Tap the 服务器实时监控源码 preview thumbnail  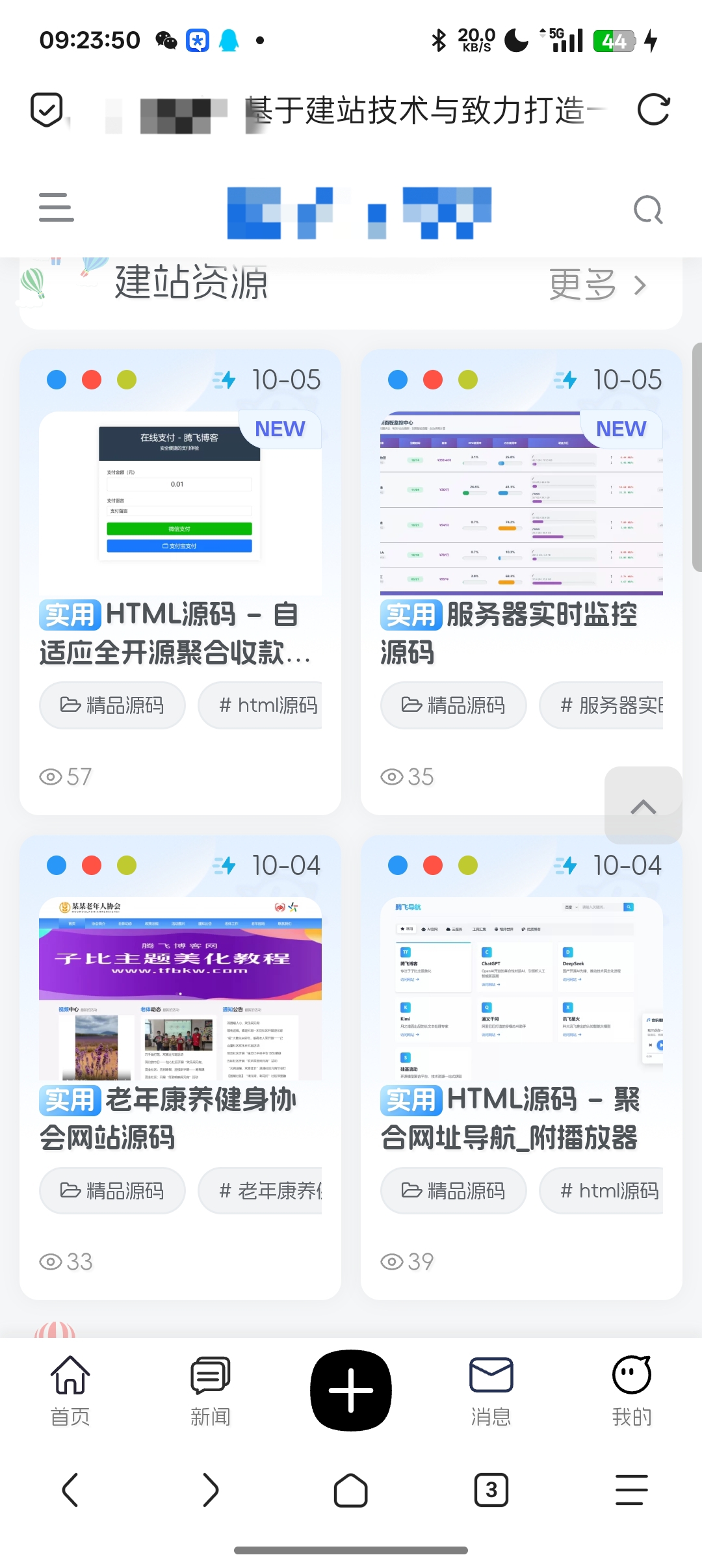coord(520,501)
